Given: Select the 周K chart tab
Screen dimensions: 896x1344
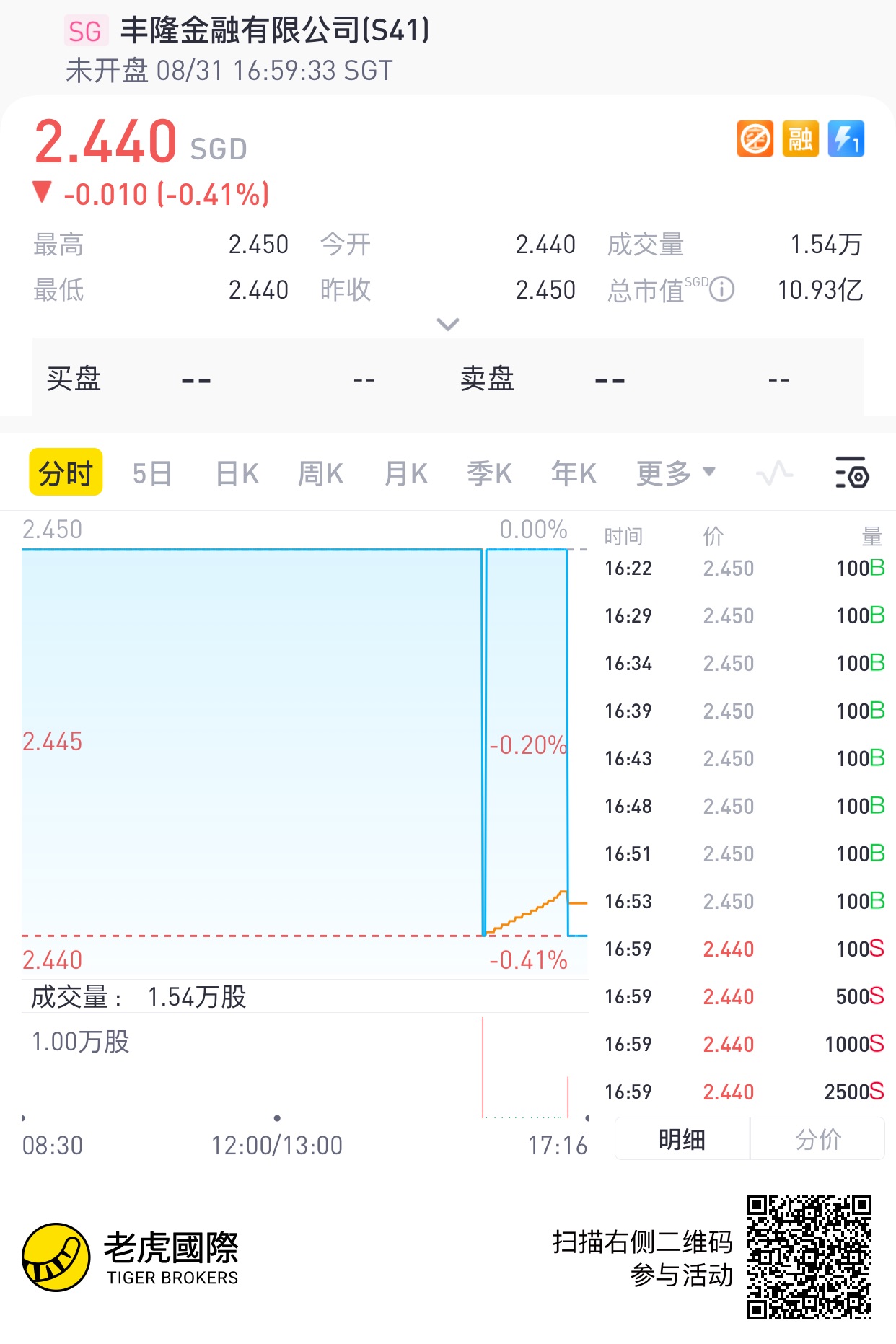Looking at the screenshot, I should pyautogui.click(x=321, y=474).
